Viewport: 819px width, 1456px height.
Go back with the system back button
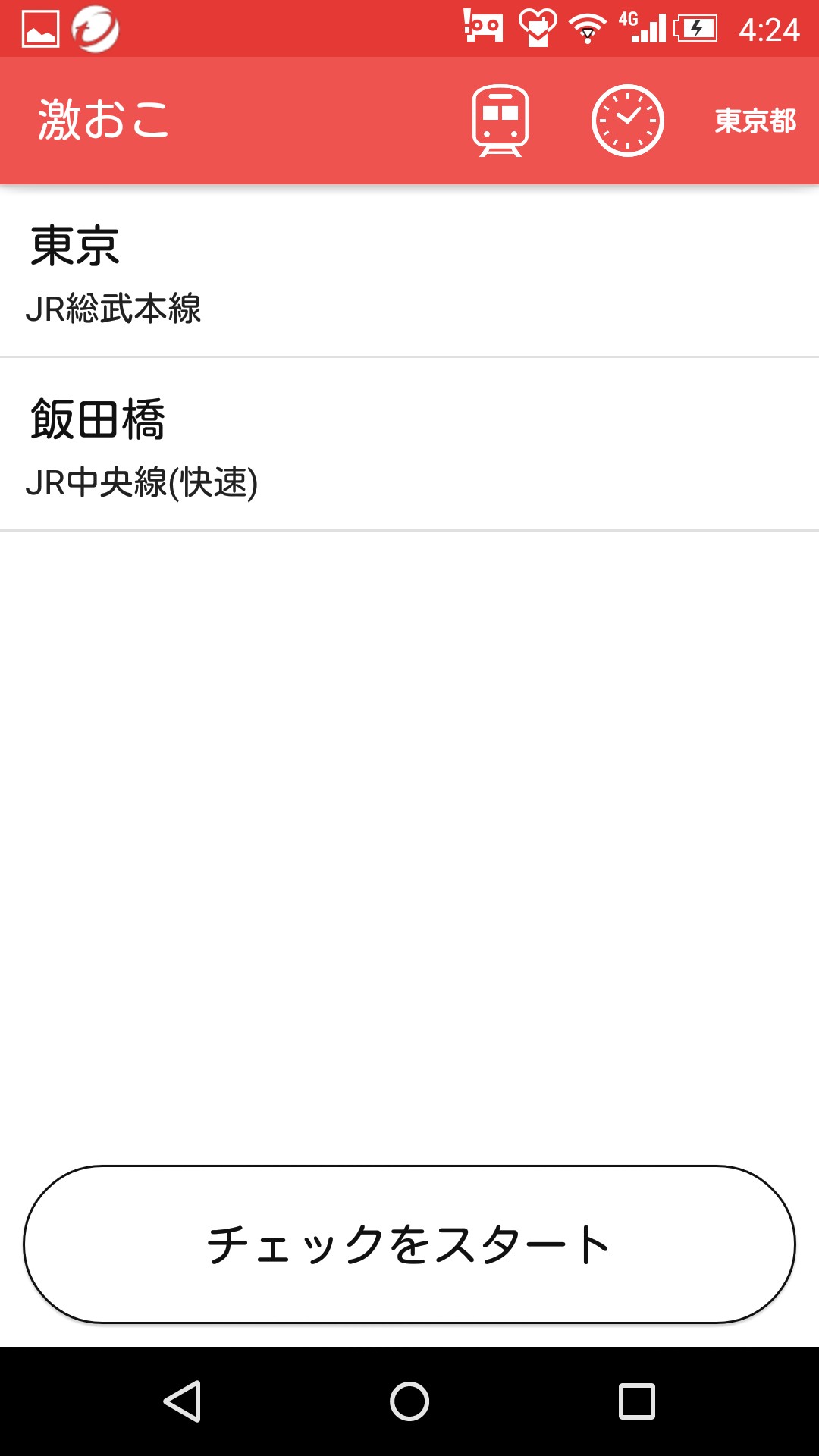[x=182, y=1401]
